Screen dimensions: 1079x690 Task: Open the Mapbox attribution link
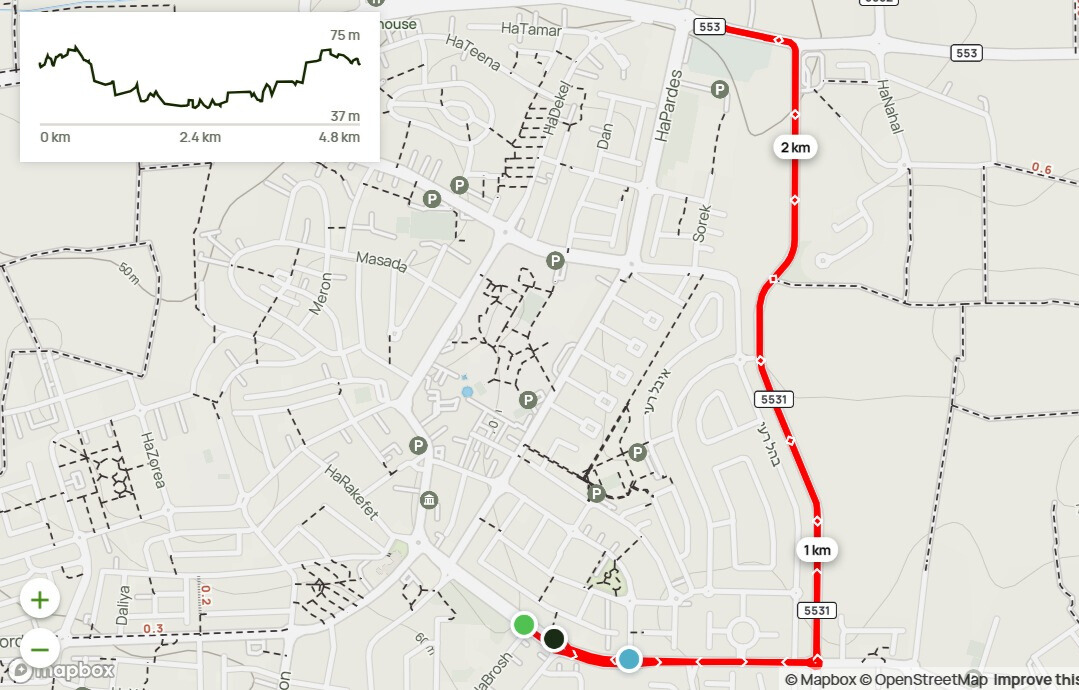tap(820, 680)
